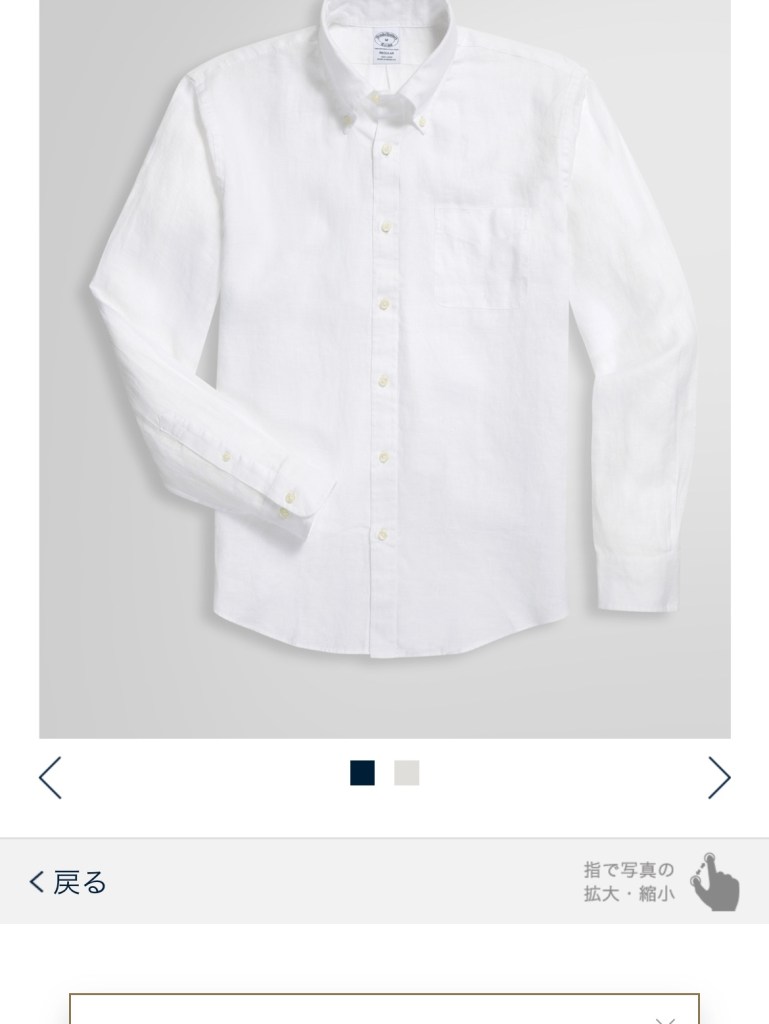Show the next product photo
769x1024 pixels.
[719, 777]
